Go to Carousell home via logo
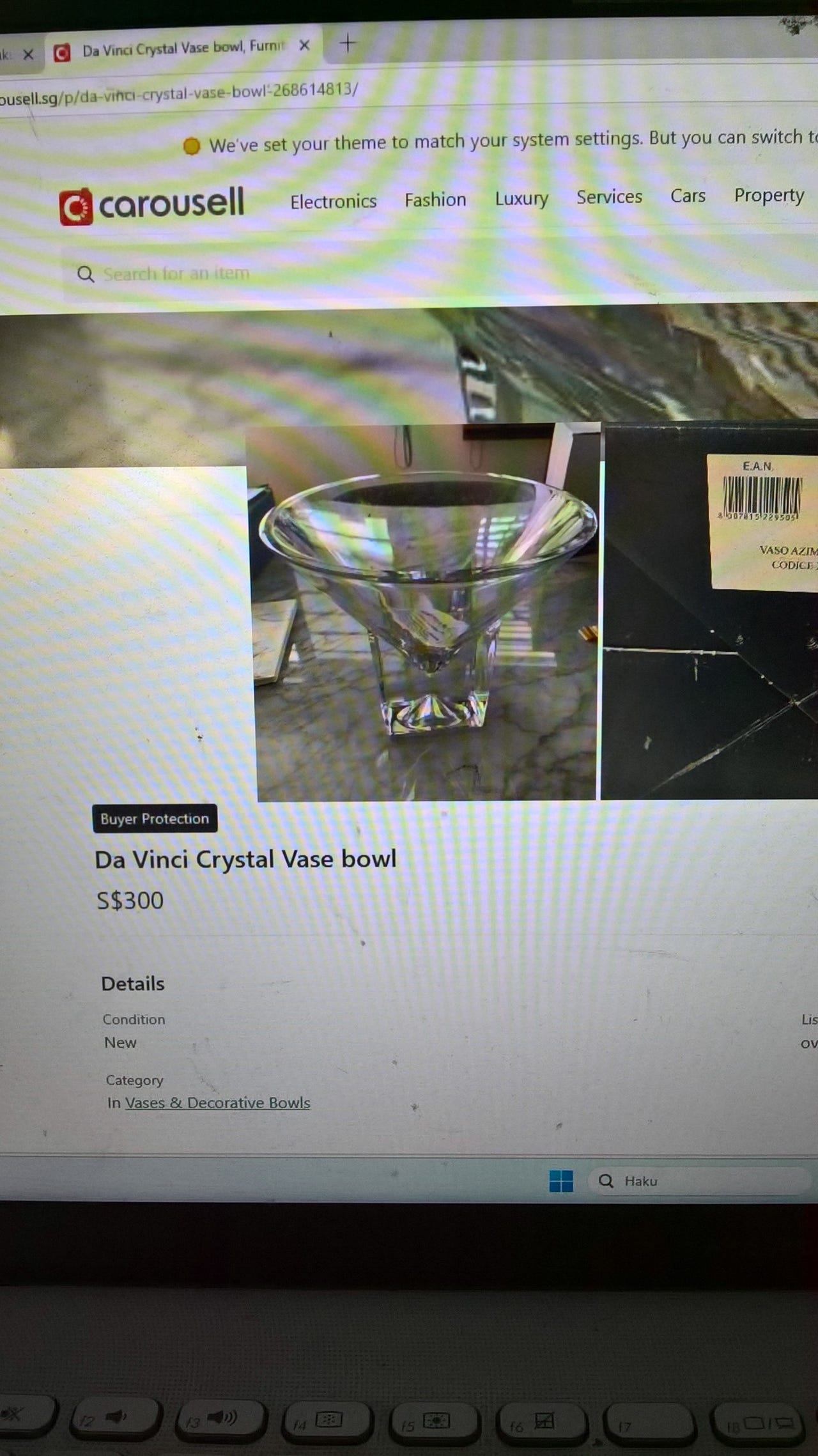 point(151,205)
